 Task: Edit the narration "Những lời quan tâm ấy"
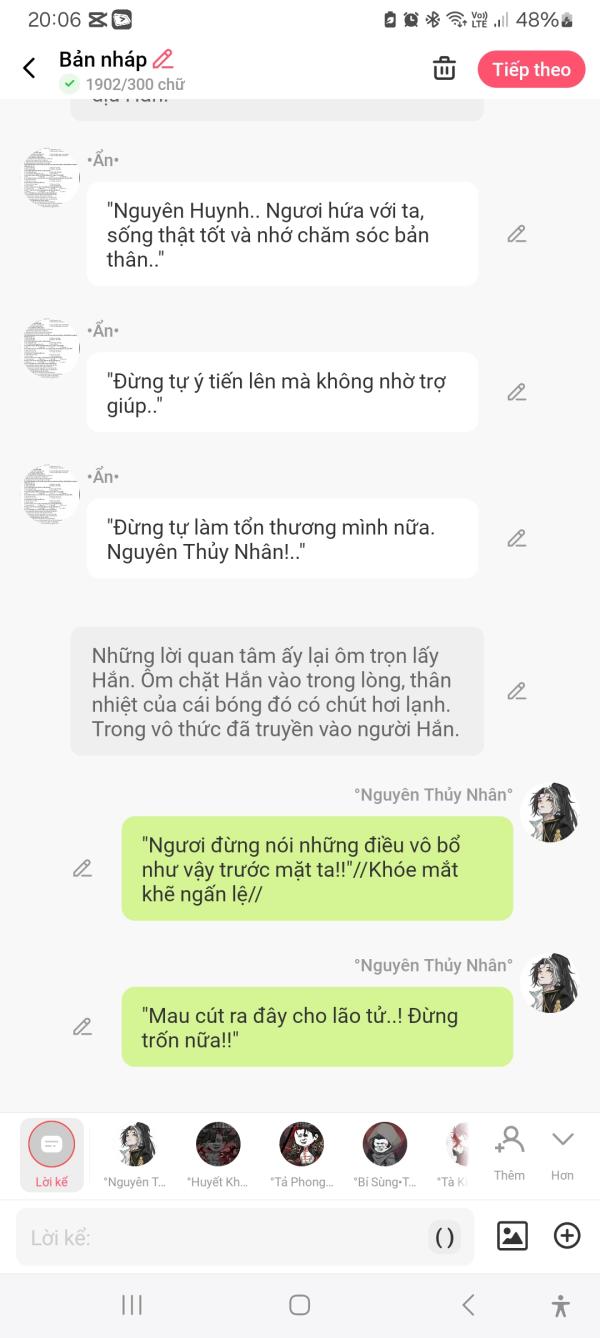516,691
